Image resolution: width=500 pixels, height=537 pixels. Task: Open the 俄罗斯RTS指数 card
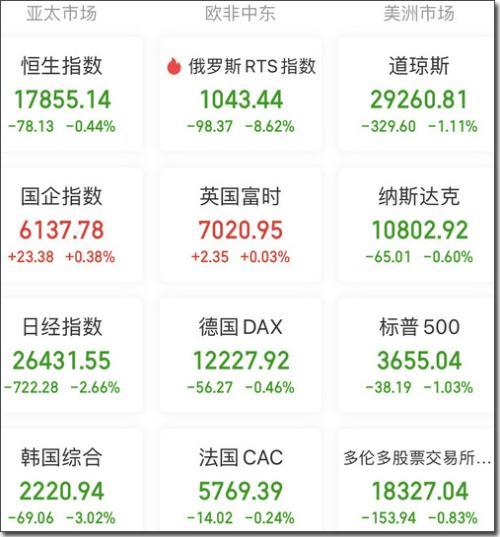click(240, 94)
